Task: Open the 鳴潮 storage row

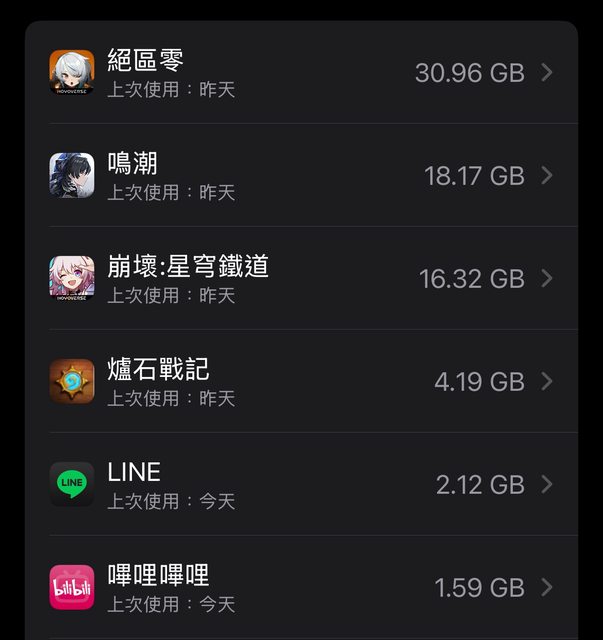Action: 300,175
